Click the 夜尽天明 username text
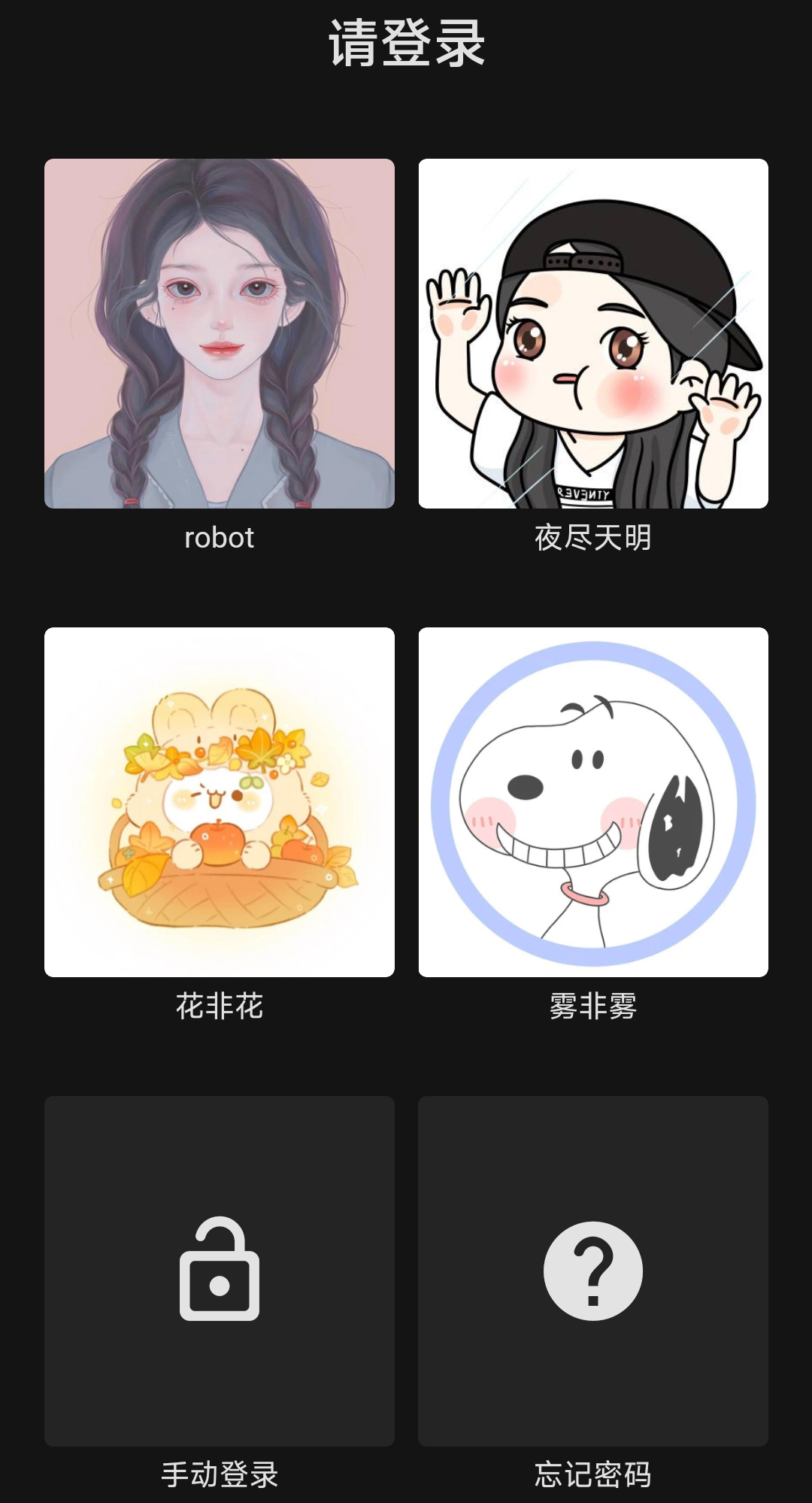Screen dimensions: 812x1503 pyautogui.click(x=593, y=537)
